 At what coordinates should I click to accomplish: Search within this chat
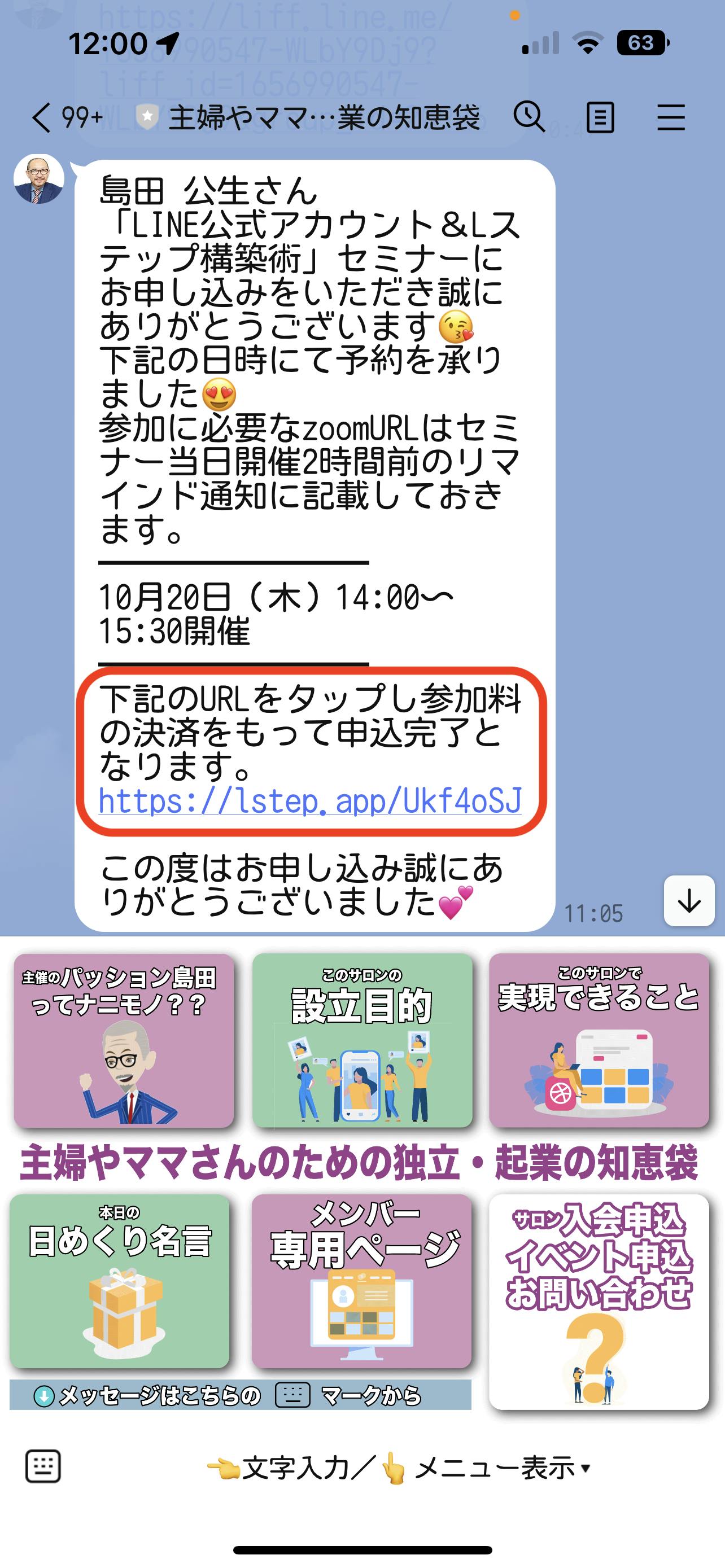pos(529,117)
